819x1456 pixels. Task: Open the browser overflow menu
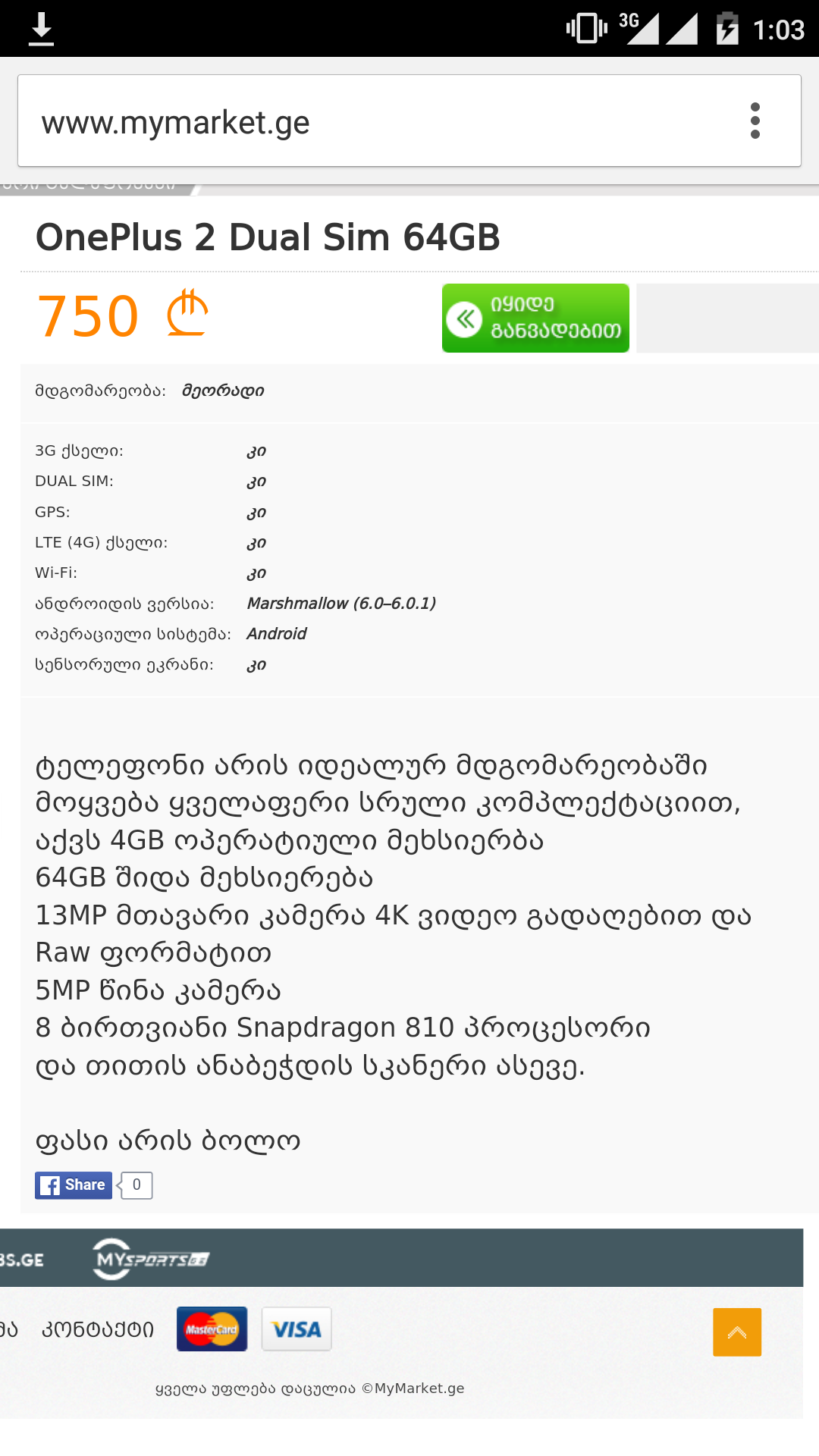tap(755, 121)
